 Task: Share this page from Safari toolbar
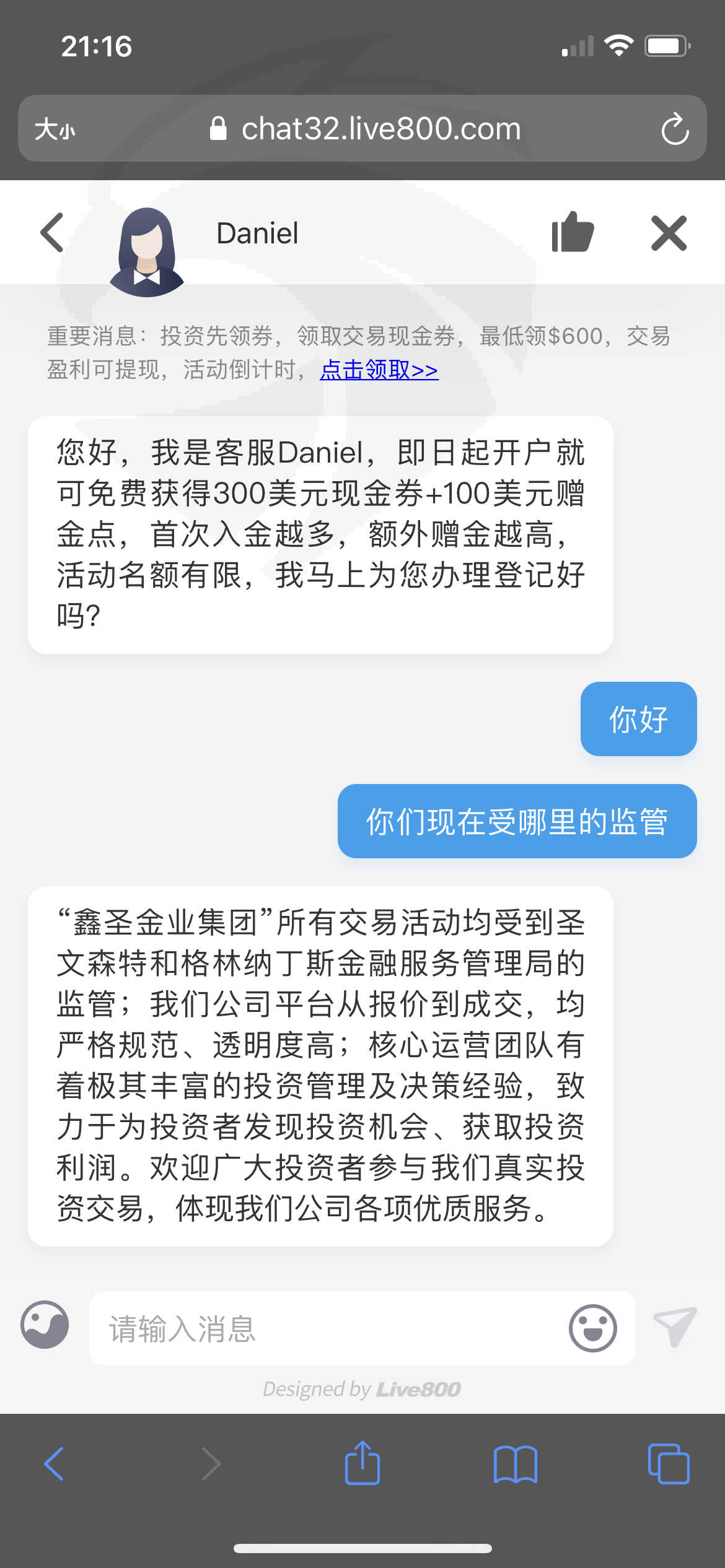coord(362,1462)
